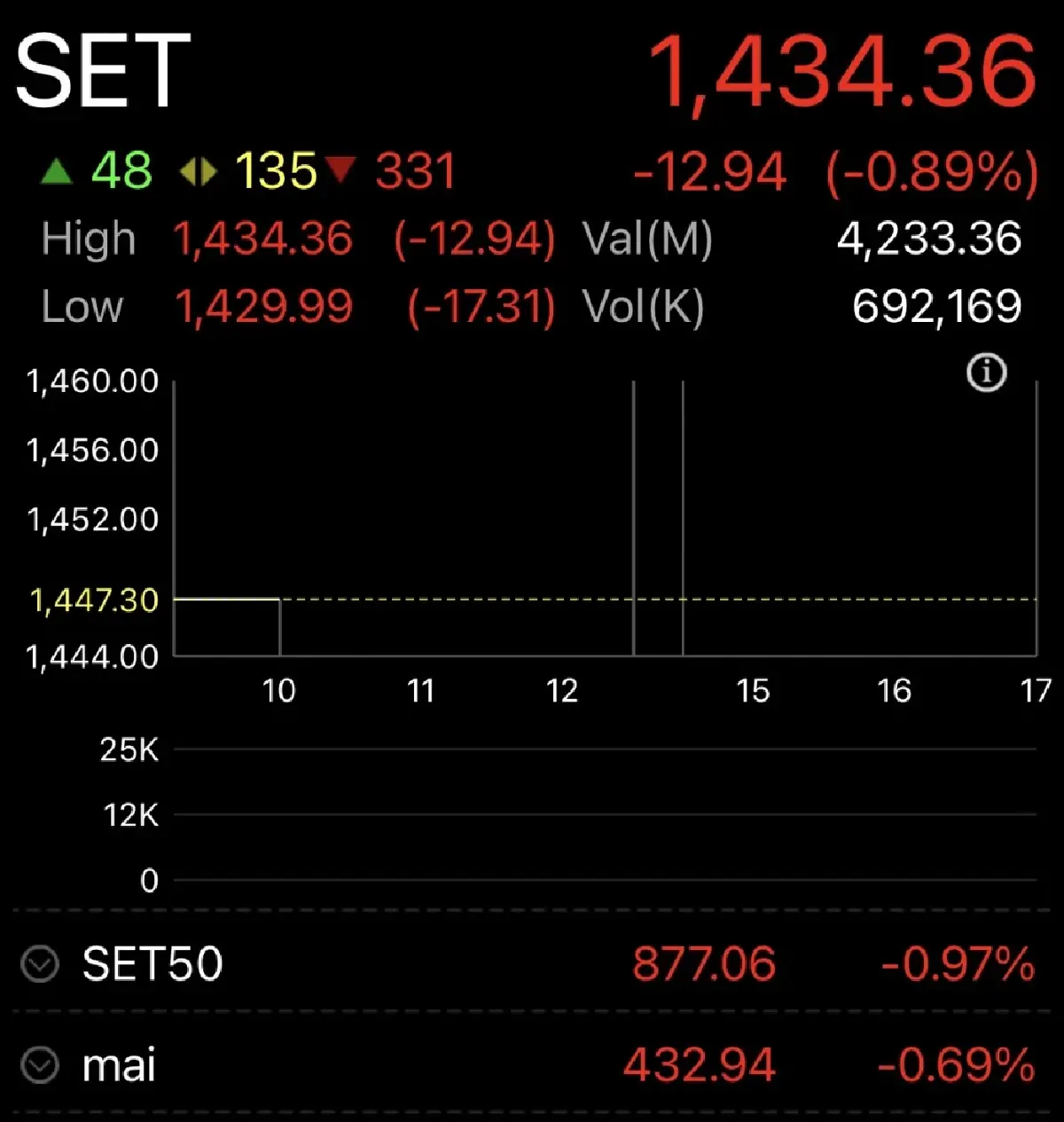
Task: Open the SET50 index page
Action: click(x=152, y=964)
